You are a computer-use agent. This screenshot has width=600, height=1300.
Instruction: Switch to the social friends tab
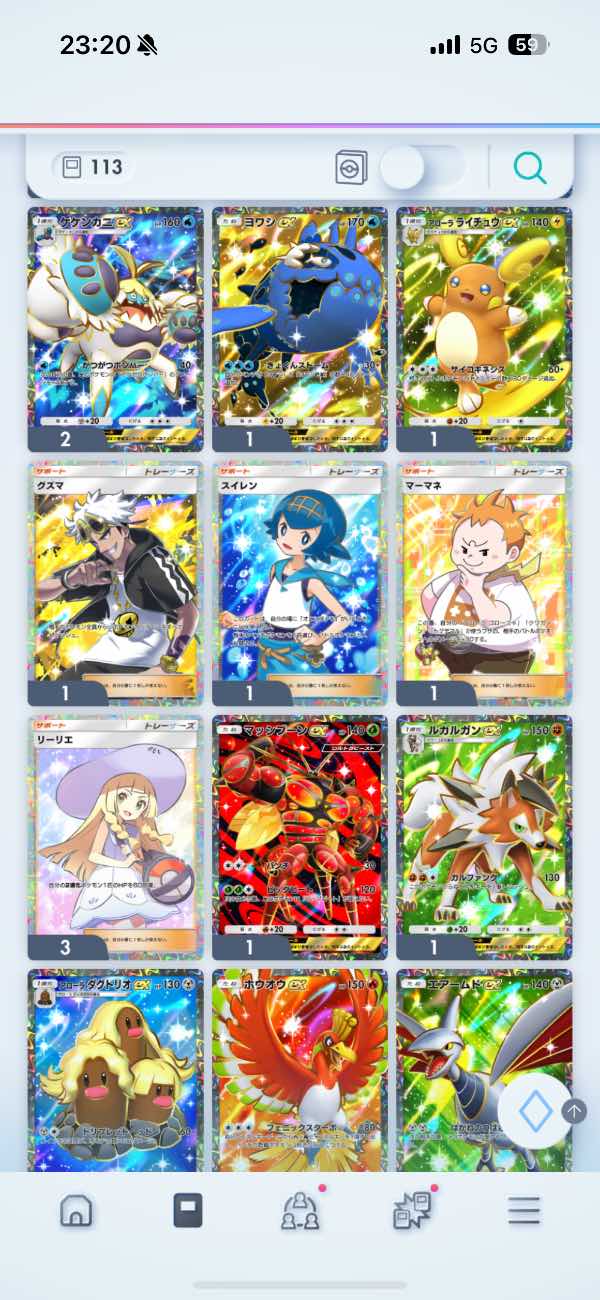(x=300, y=1211)
